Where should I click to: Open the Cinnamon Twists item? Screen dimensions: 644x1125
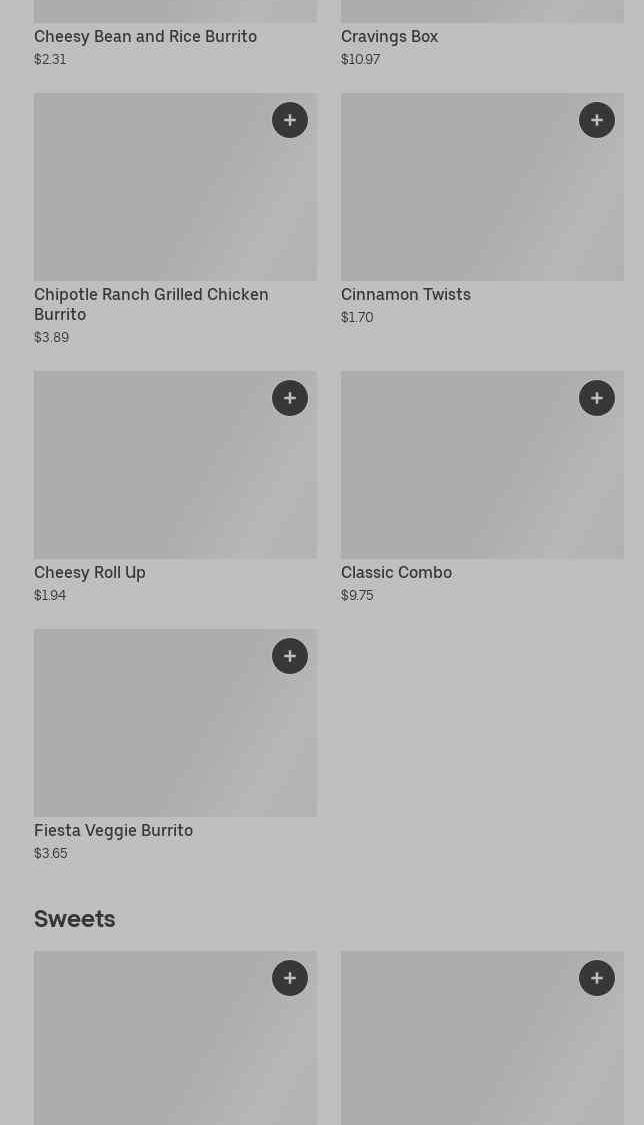coord(482,200)
